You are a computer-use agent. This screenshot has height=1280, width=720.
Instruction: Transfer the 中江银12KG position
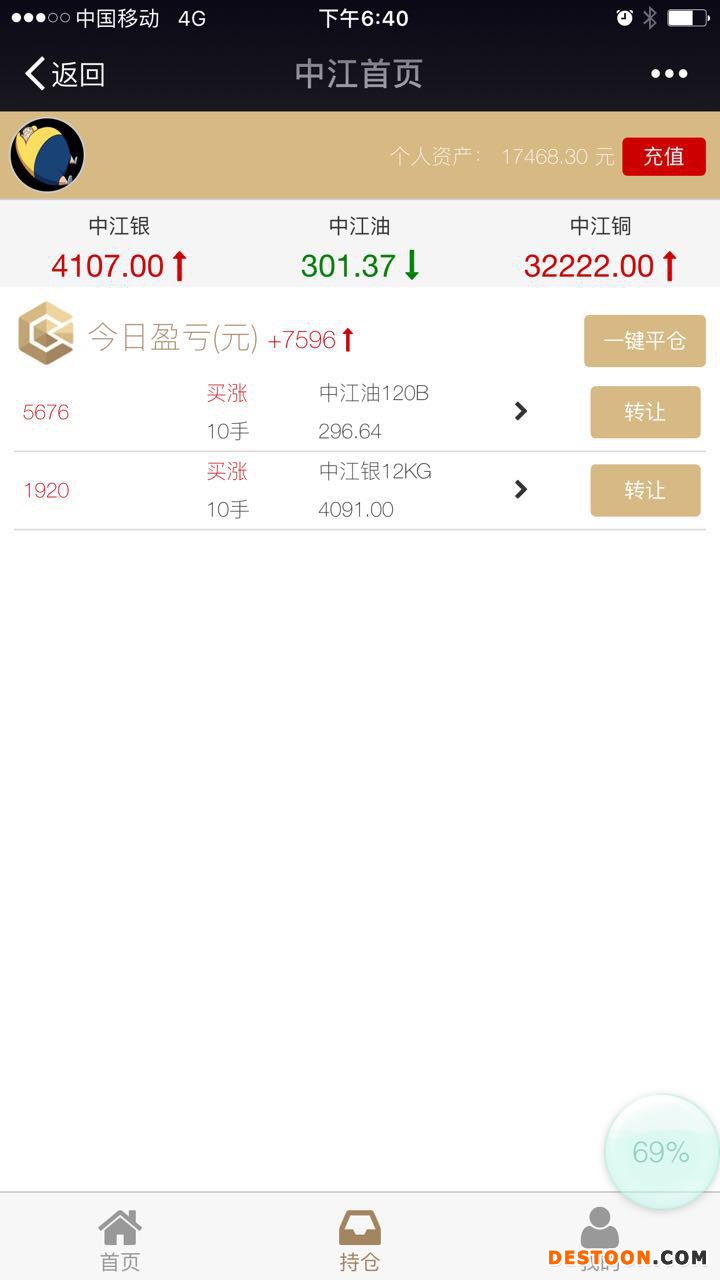pos(644,490)
